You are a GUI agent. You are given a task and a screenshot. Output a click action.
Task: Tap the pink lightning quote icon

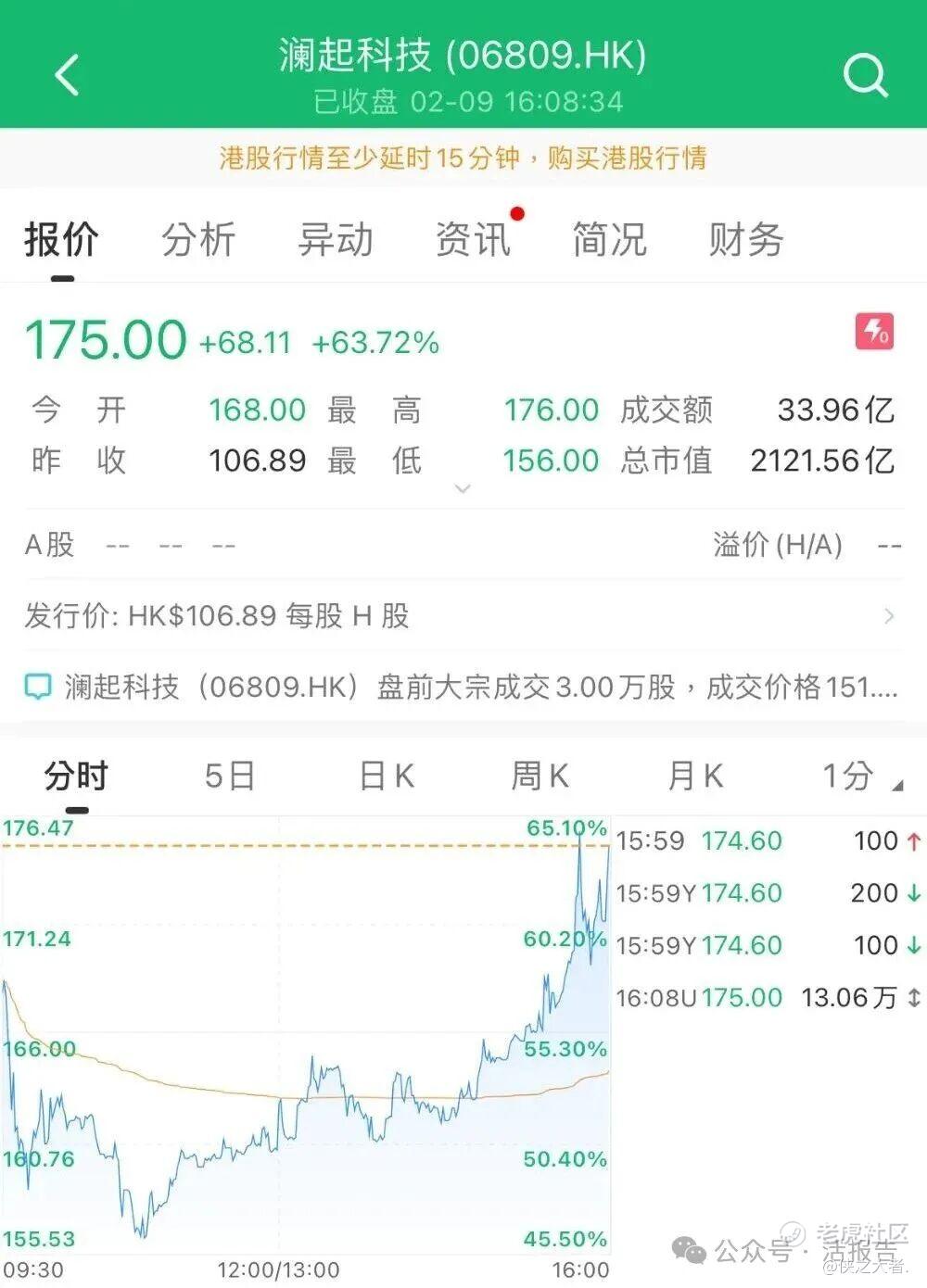pos(874,331)
